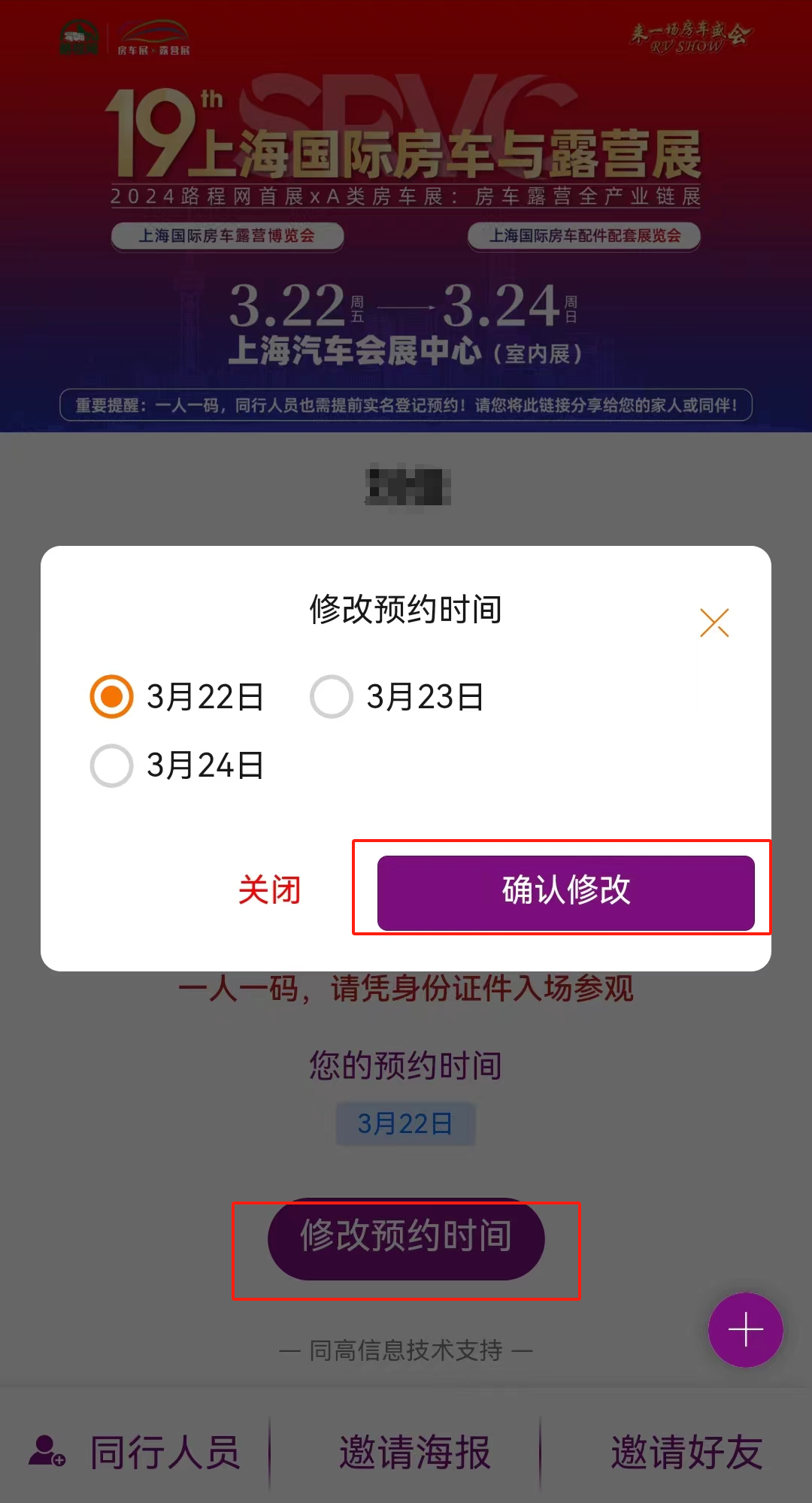
Task: Choose 3月23日 as the reservation date
Action: coord(332,696)
